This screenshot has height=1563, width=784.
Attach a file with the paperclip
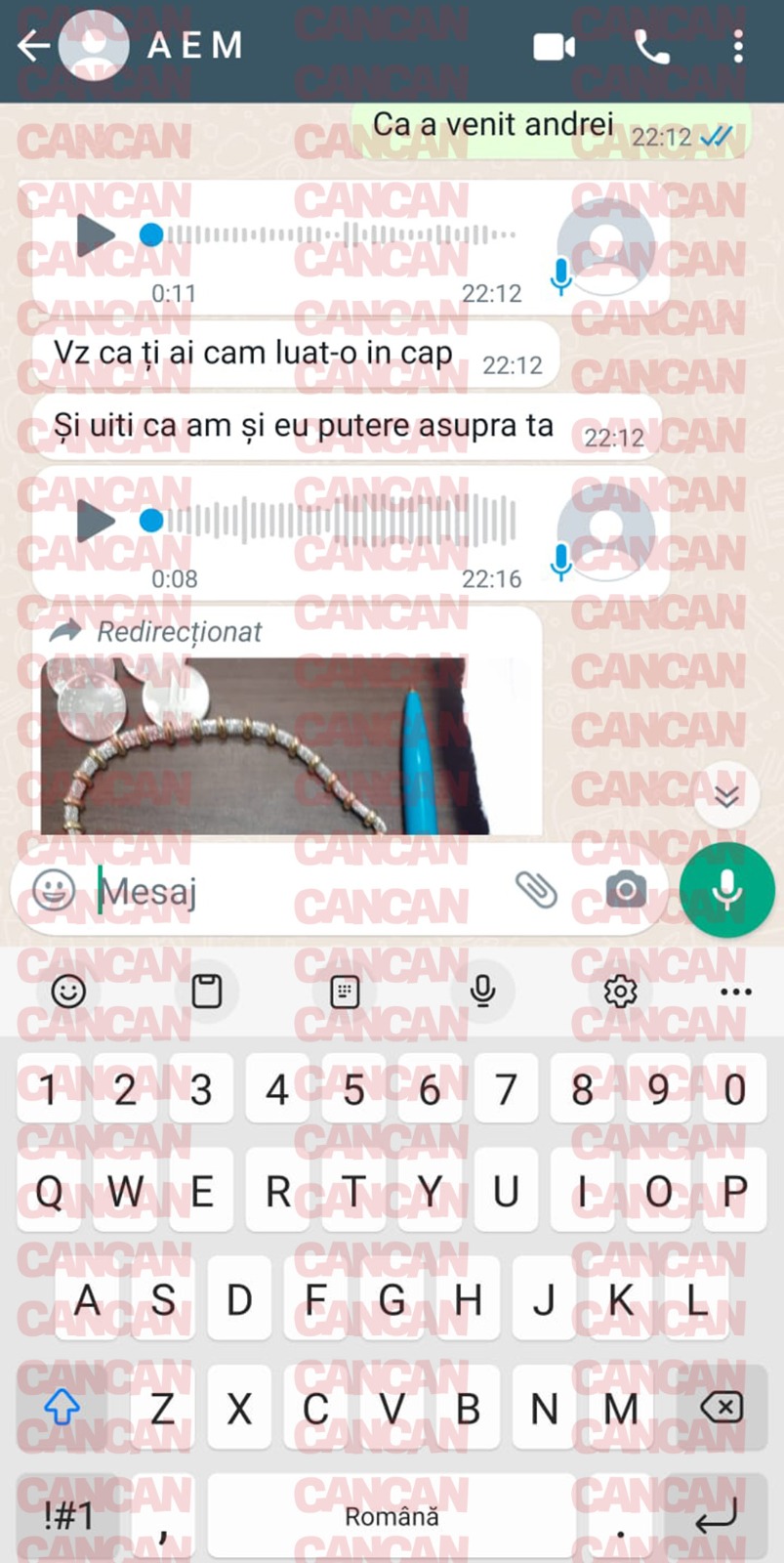[536, 890]
